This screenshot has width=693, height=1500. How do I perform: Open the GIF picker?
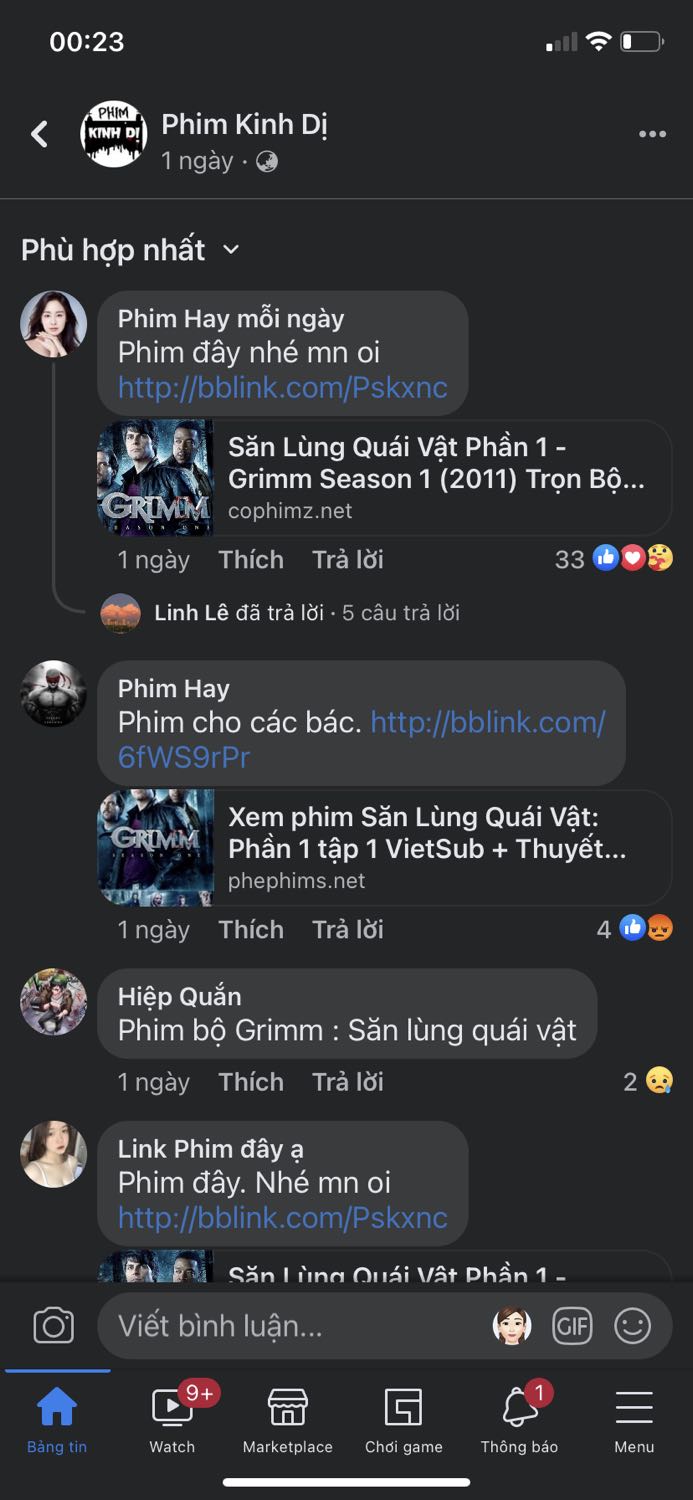572,1326
